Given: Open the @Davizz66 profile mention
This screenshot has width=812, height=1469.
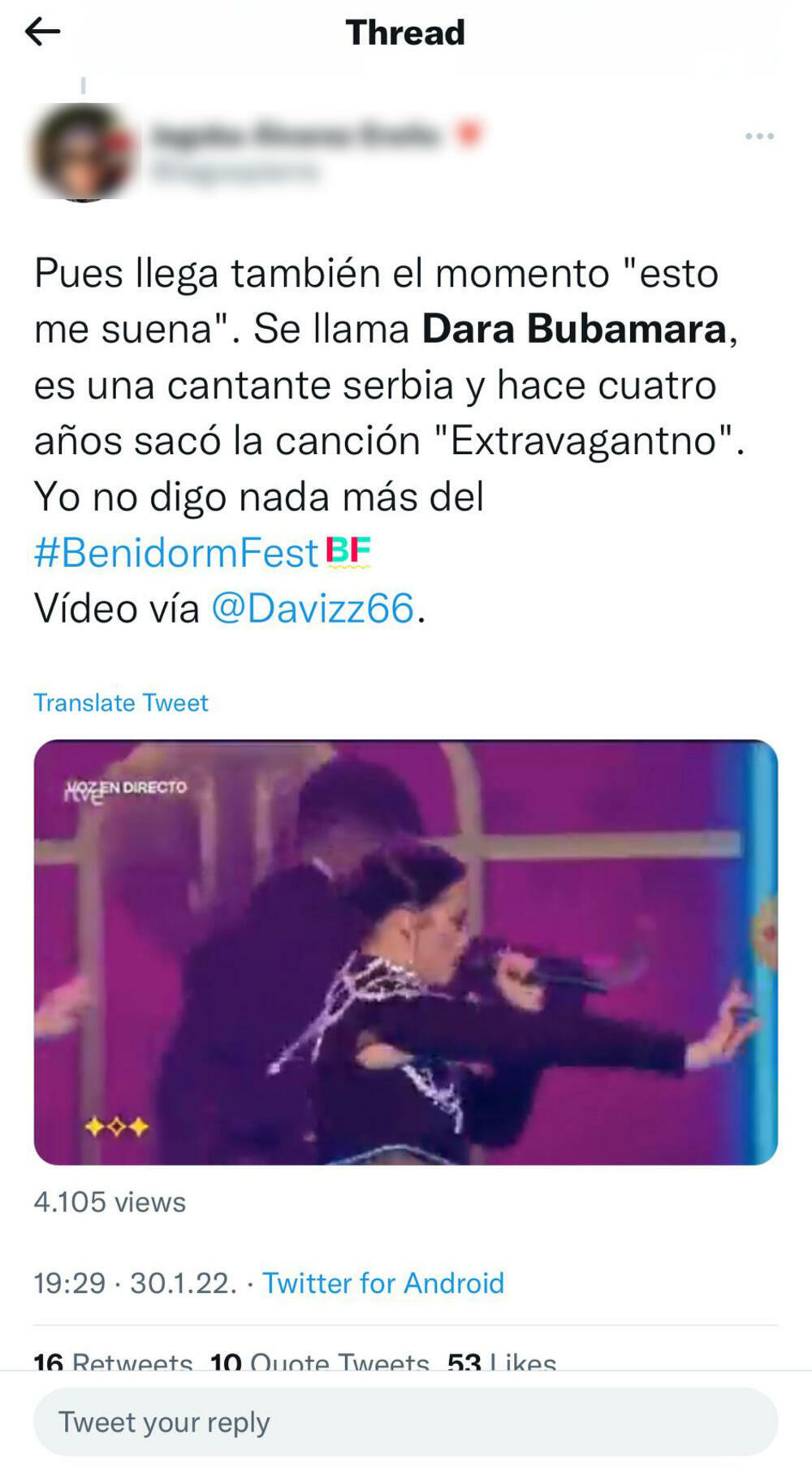Looking at the screenshot, I should tap(313, 608).
